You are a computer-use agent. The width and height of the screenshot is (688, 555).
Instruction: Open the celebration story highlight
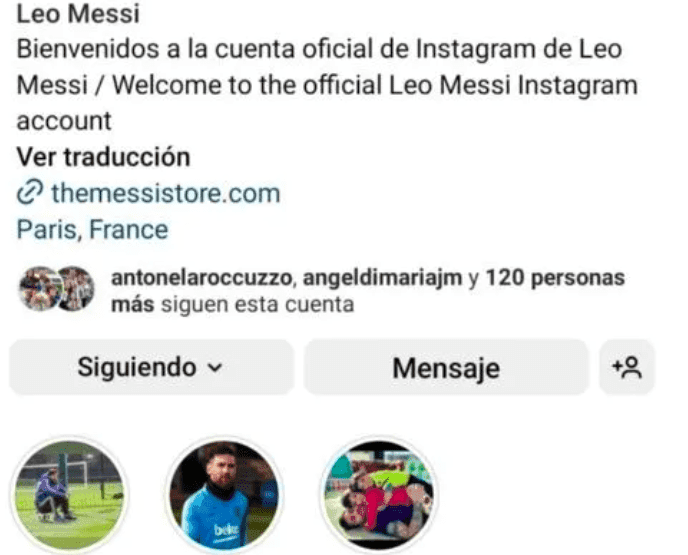tap(379, 494)
